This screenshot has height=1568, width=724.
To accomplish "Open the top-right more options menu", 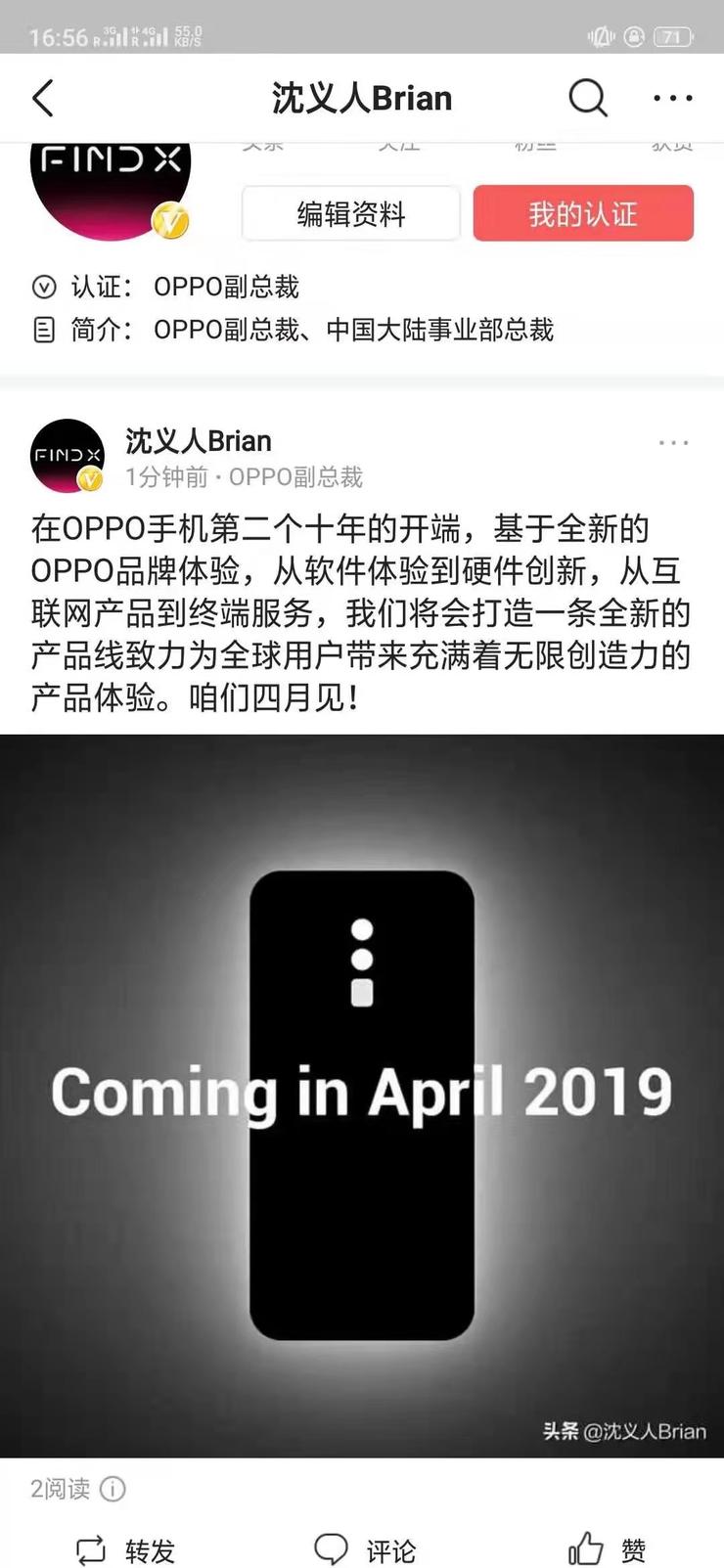I will pyautogui.click(x=672, y=98).
